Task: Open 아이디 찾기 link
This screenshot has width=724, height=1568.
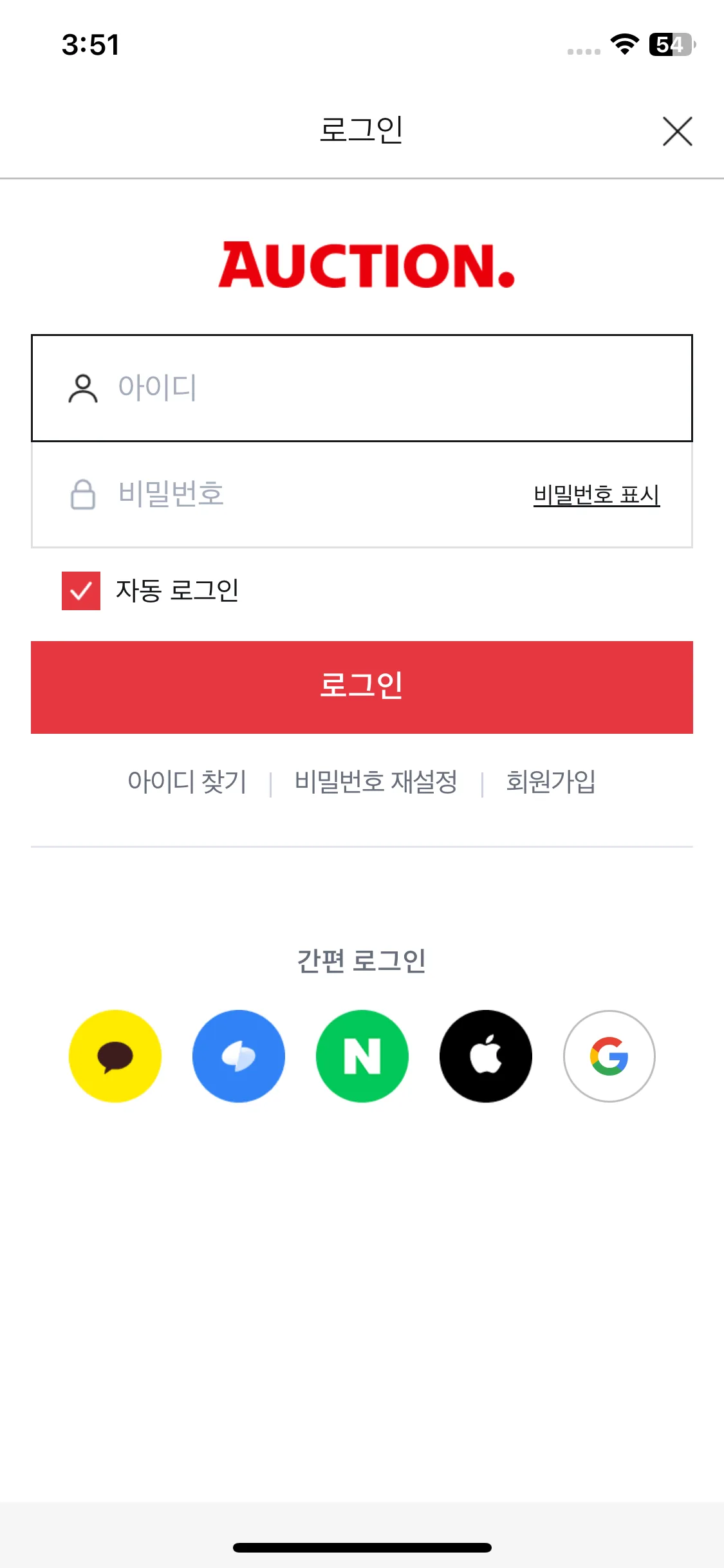Action: (187, 782)
